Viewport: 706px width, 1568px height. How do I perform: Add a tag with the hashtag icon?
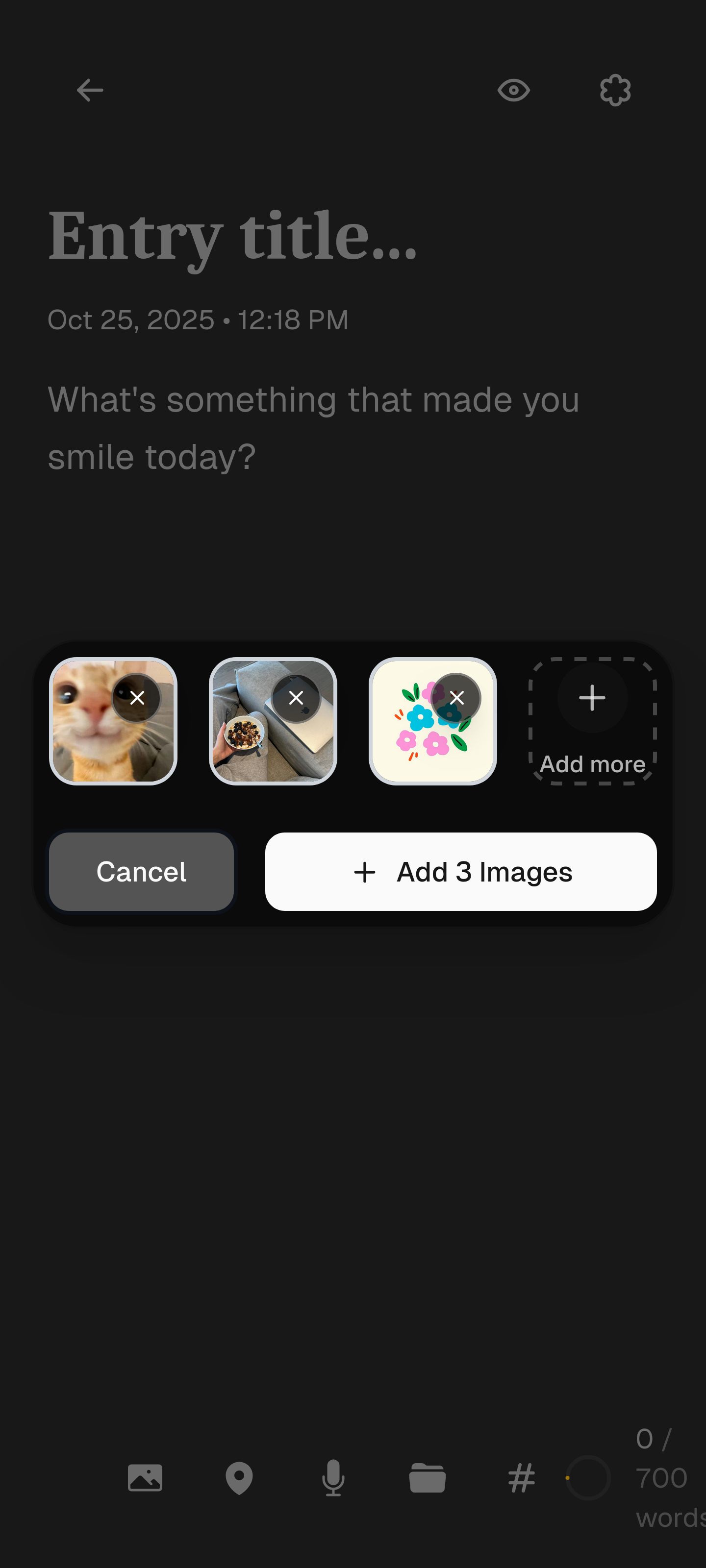coord(522,1477)
